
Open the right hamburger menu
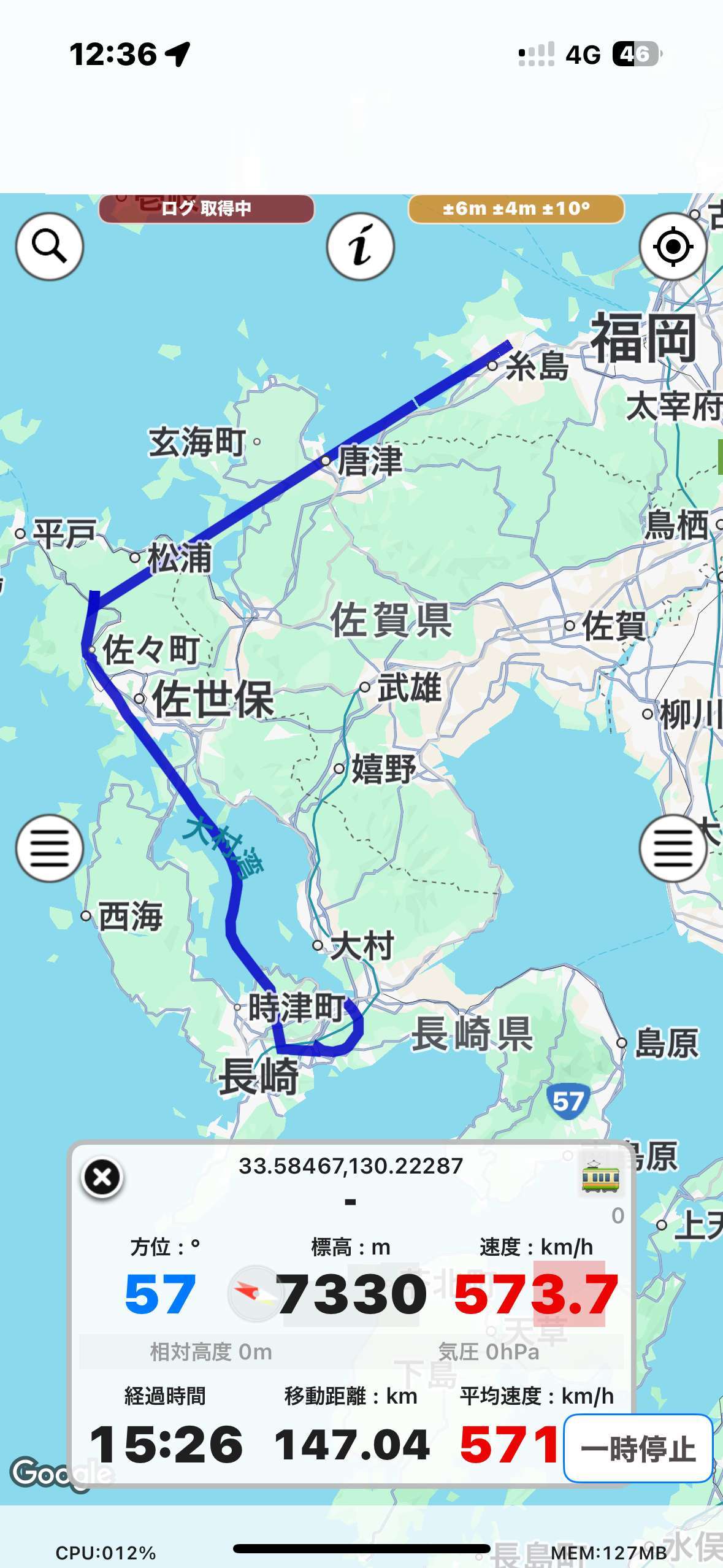[673, 848]
